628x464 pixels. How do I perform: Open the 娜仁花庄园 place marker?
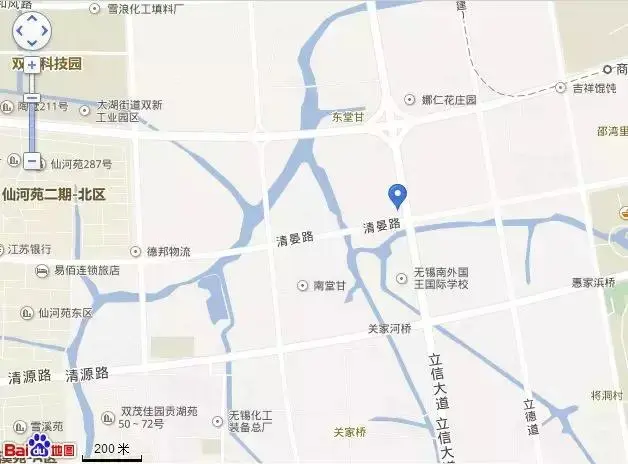409,100
